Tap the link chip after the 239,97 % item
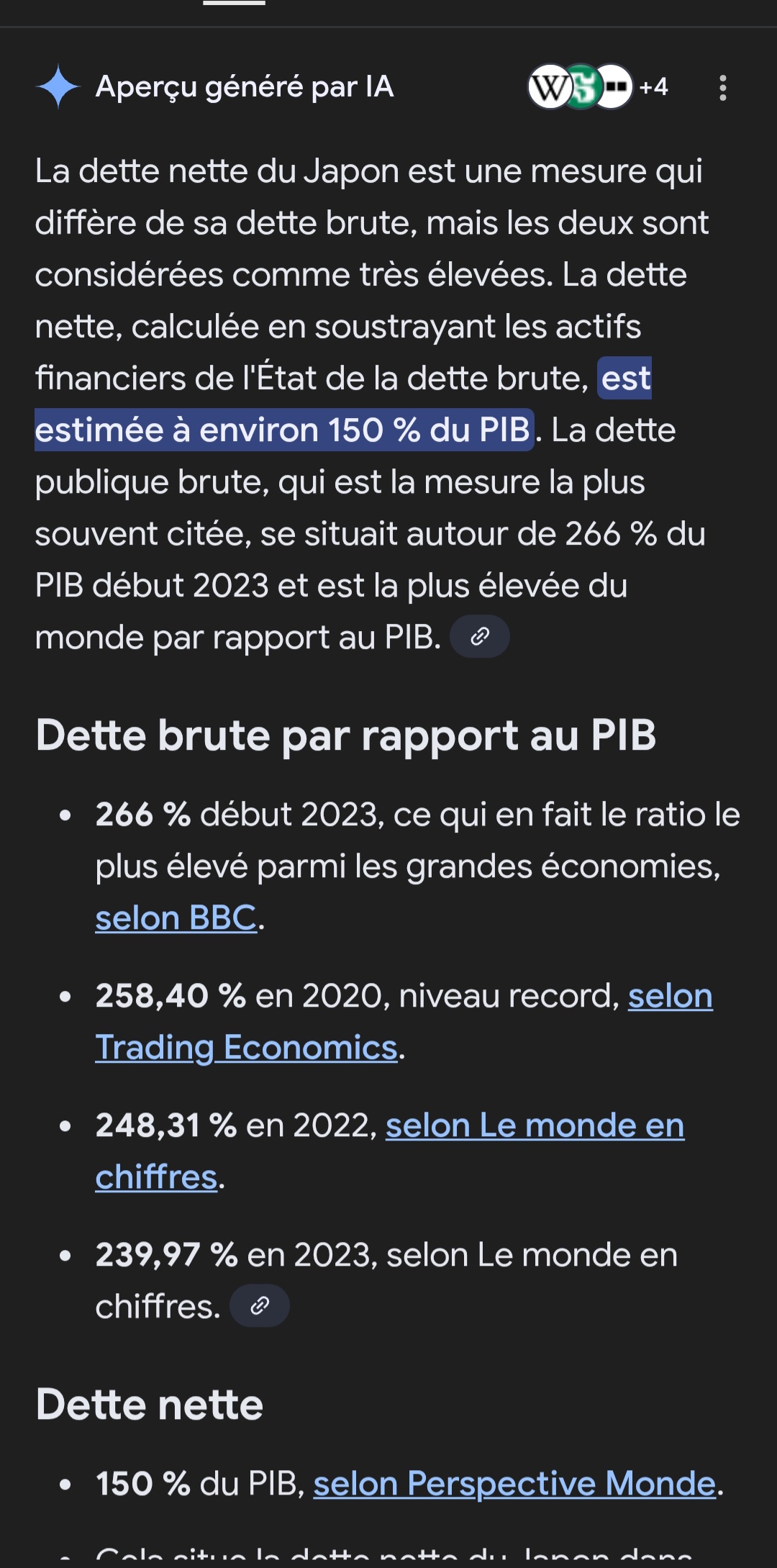 click(260, 1305)
